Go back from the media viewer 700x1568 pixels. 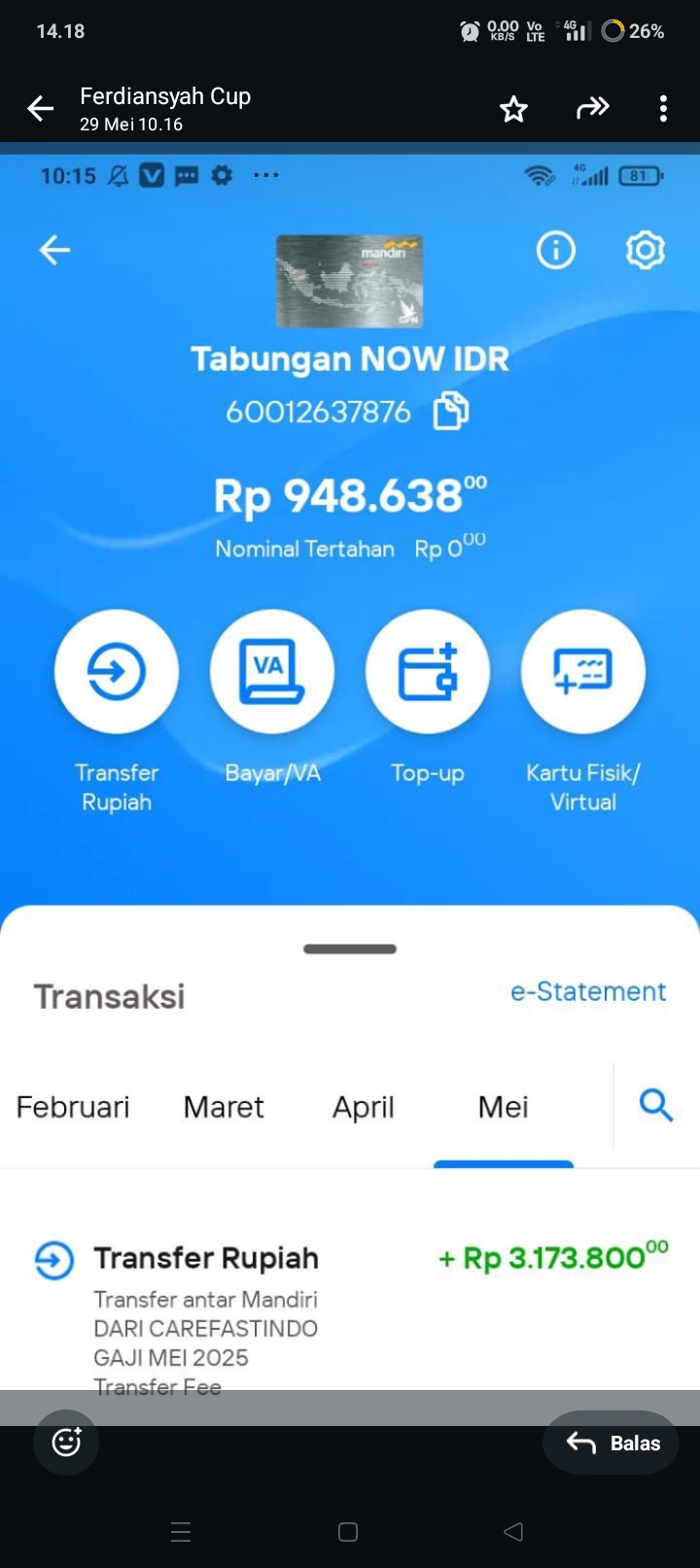(x=41, y=109)
